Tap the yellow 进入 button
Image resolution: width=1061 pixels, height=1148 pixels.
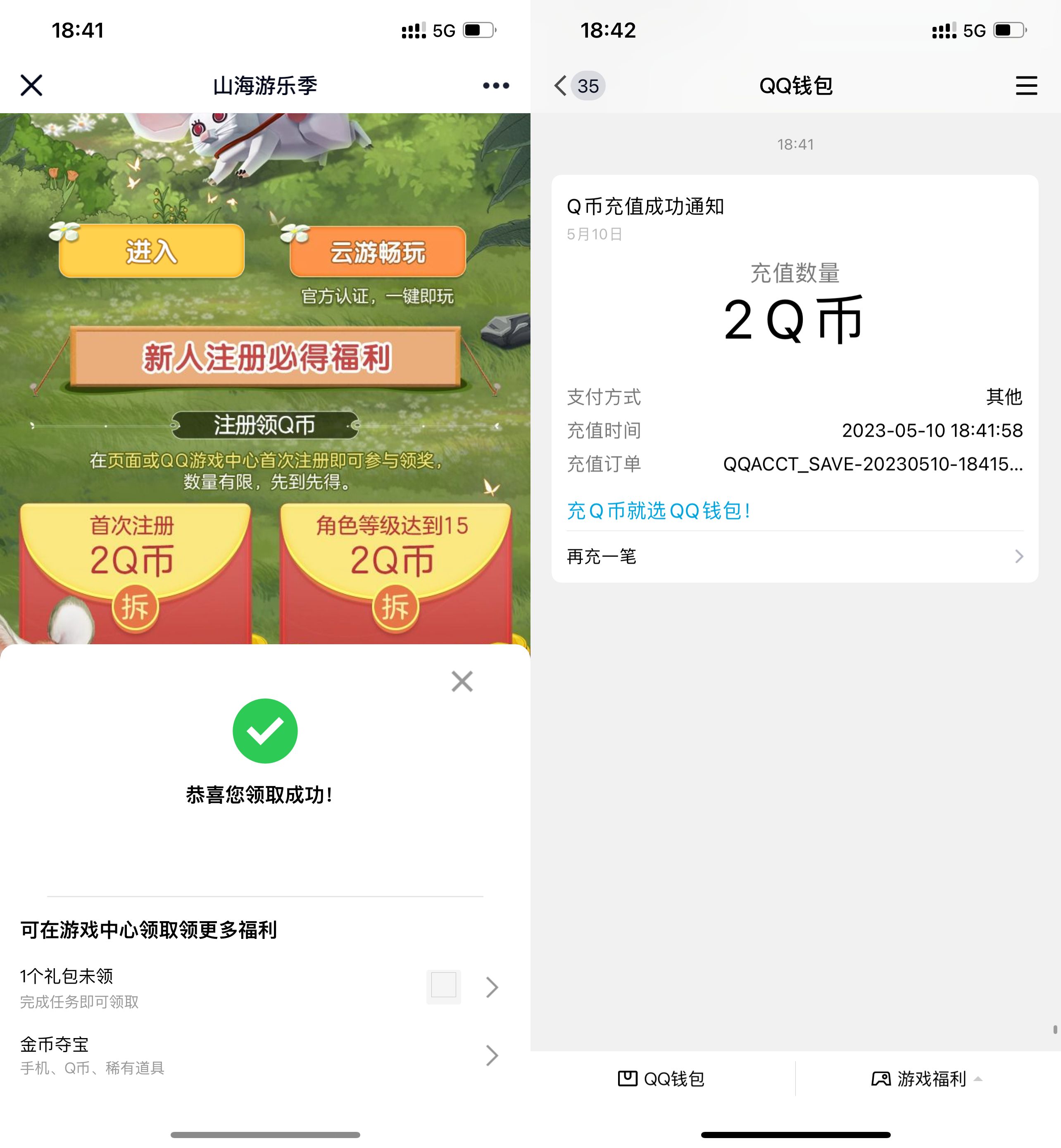click(x=152, y=252)
